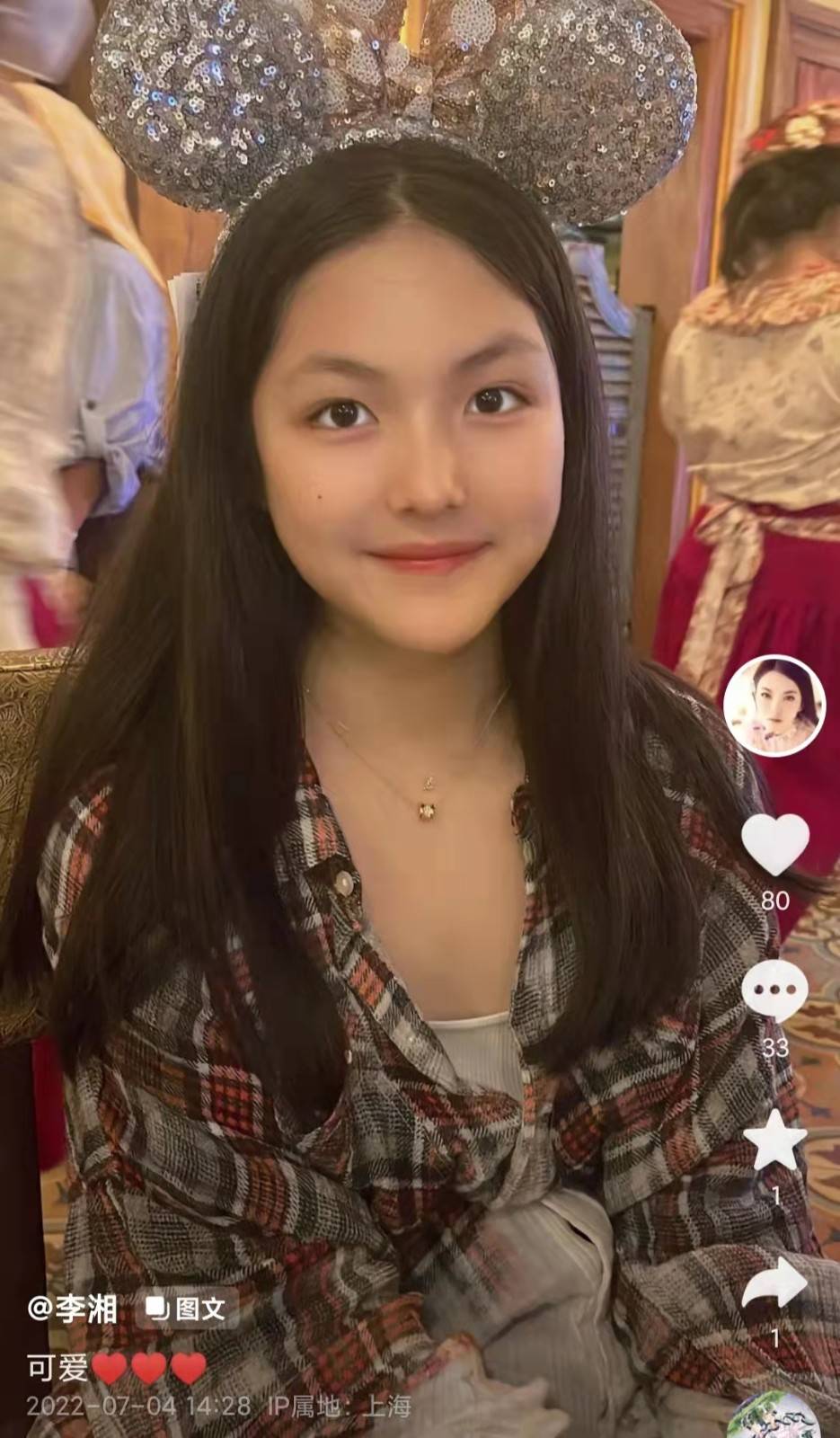
Task: Open the comments with 33 replies
Action: 774,990
